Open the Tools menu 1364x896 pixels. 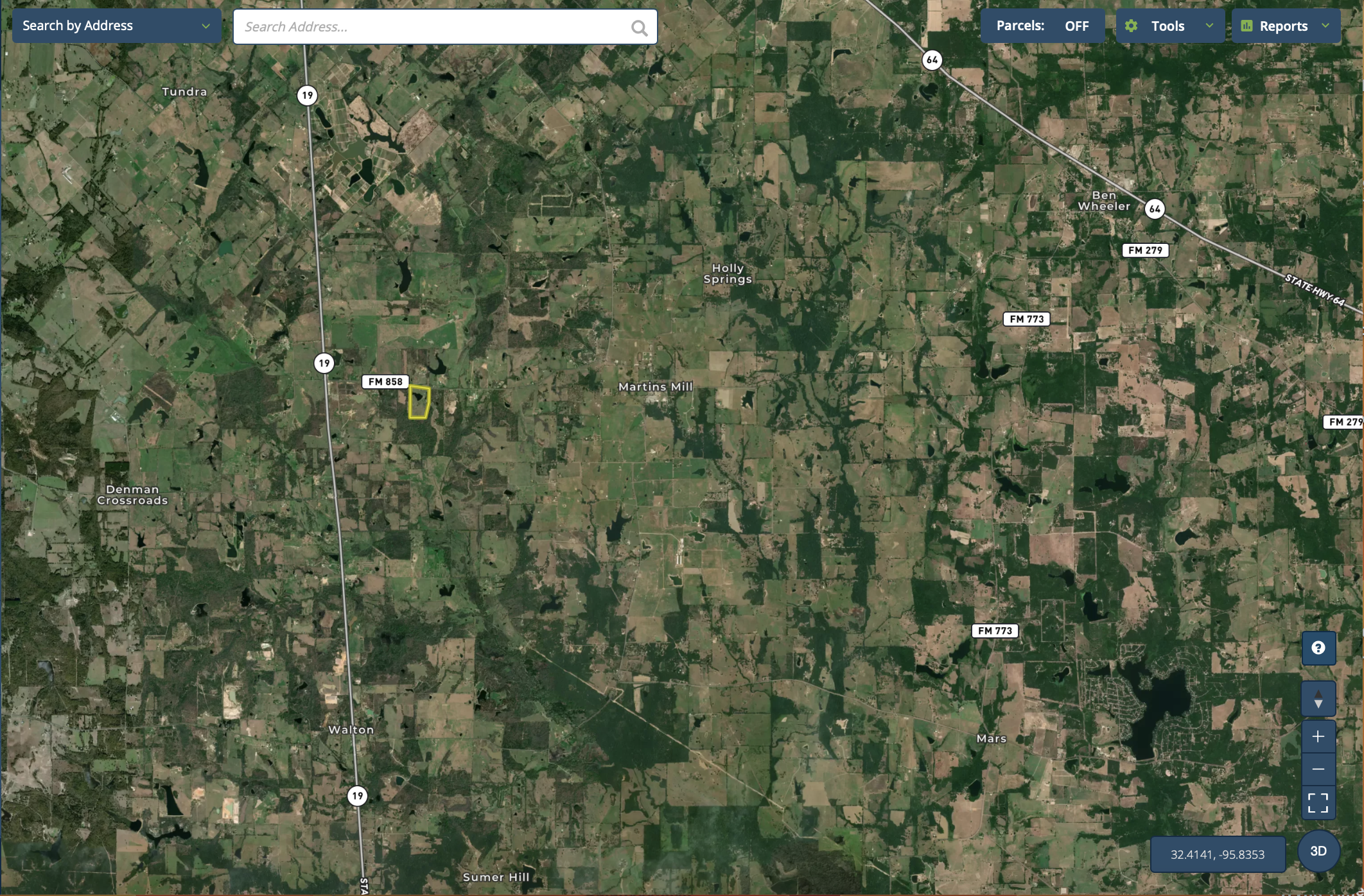pyautogui.click(x=1170, y=26)
